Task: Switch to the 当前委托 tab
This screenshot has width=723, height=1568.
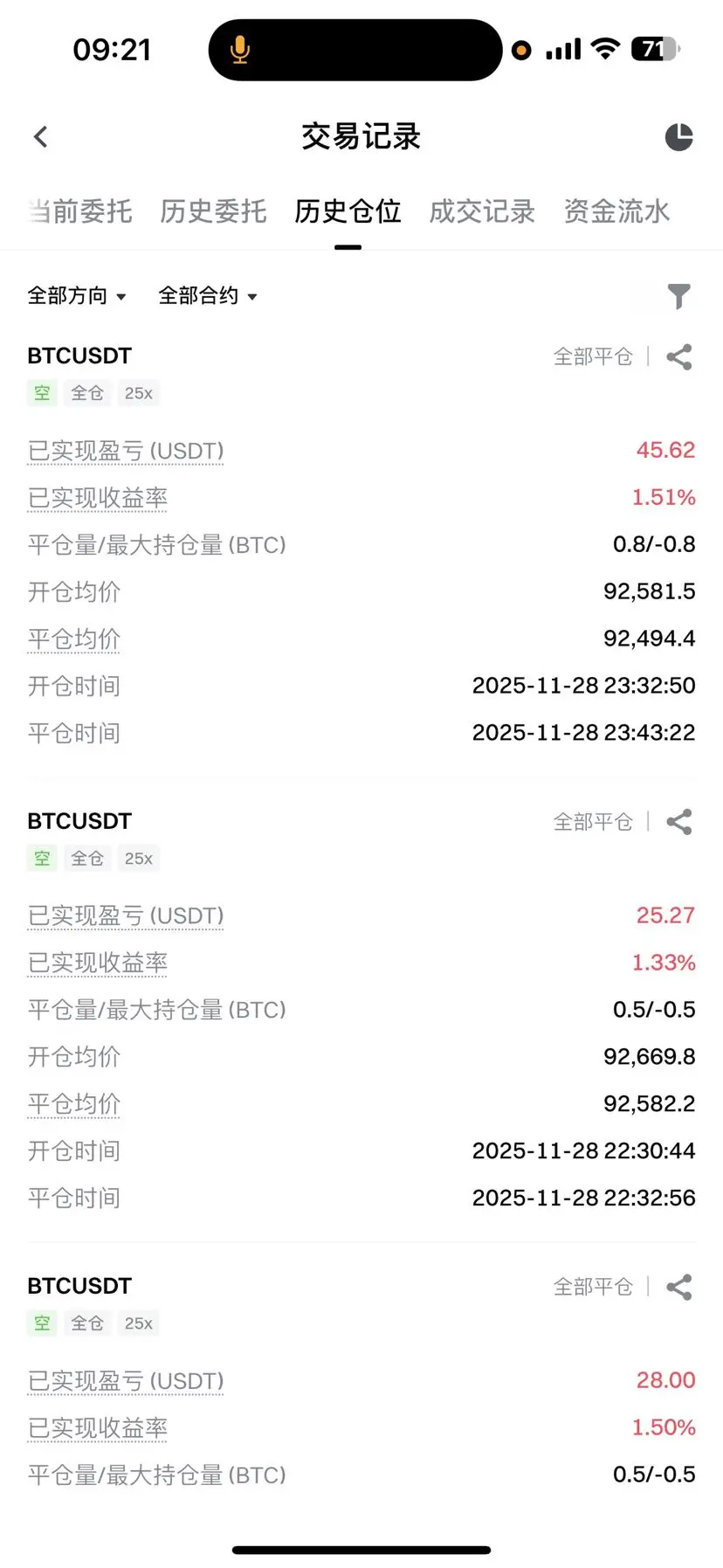Action: click(x=80, y=211)
